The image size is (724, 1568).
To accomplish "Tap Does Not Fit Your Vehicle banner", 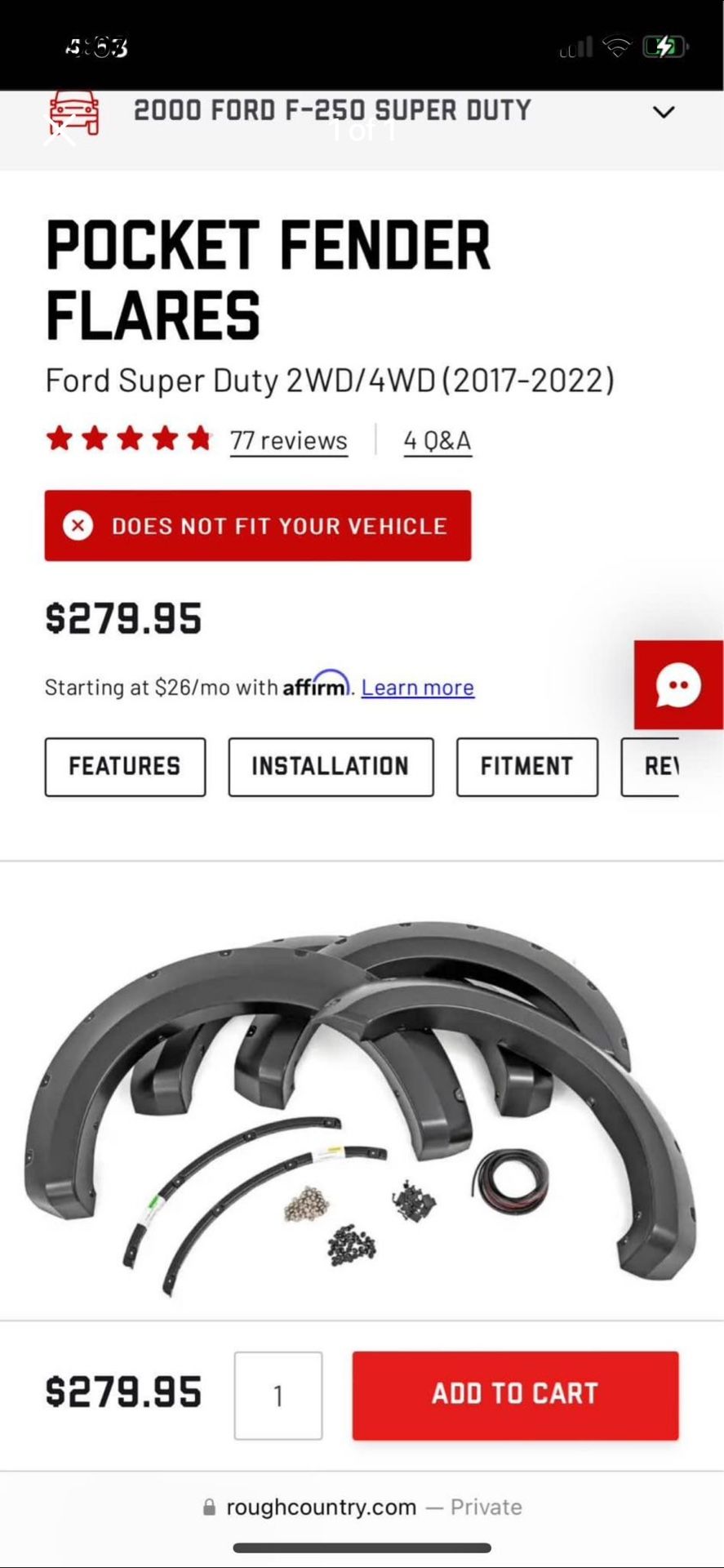I will [x=257, y=526].
